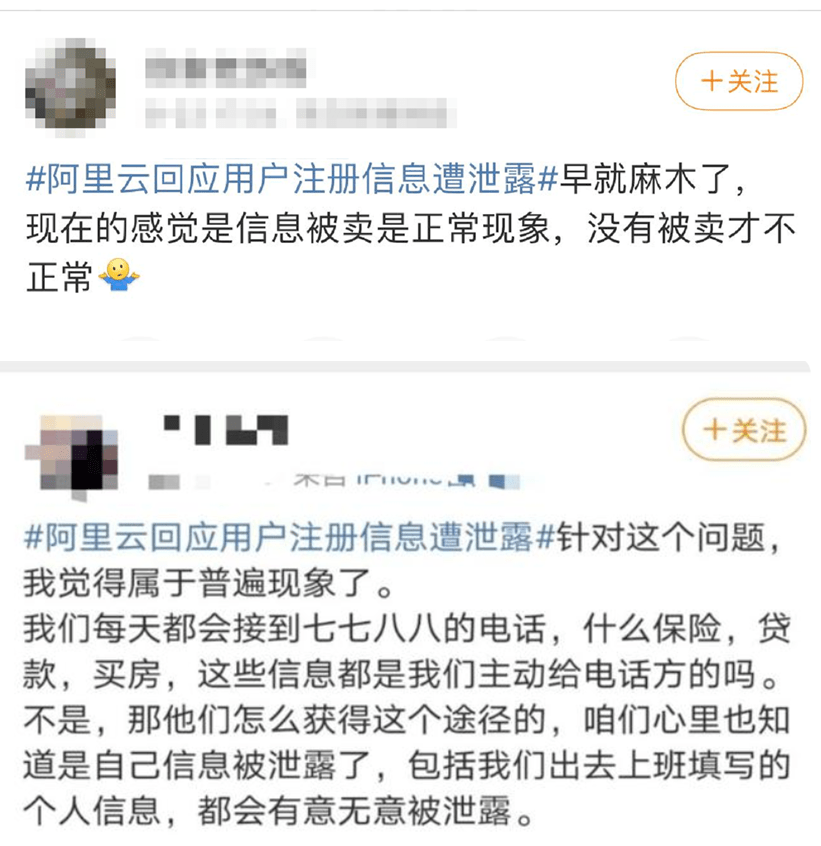Open the avatar of the '早就麻木了' poster

pos(70,85)
